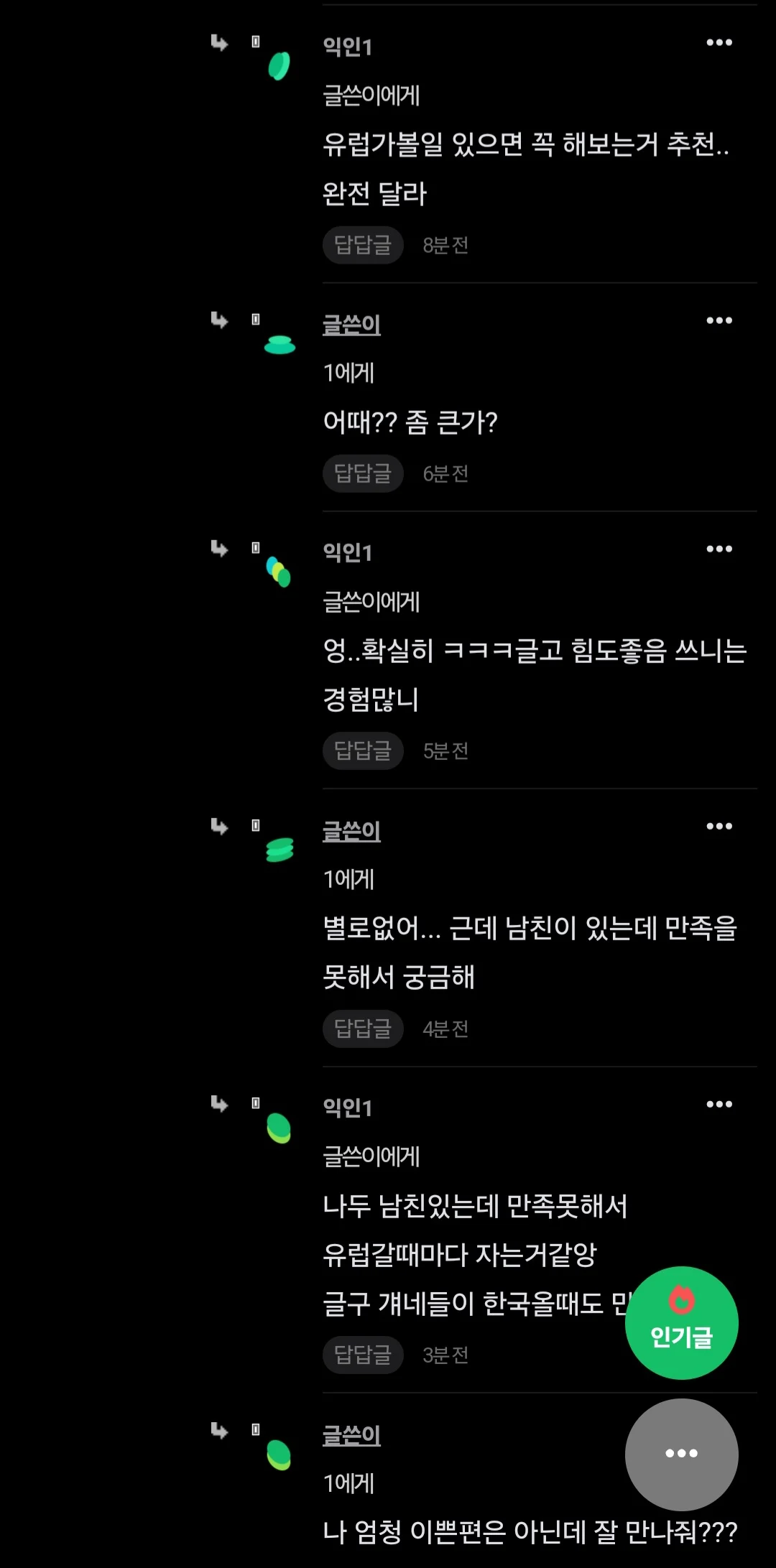The image size is (776, 1568).
Task: Tap 답답글 on the 8분 전 comment
Action: click(363, 245)
